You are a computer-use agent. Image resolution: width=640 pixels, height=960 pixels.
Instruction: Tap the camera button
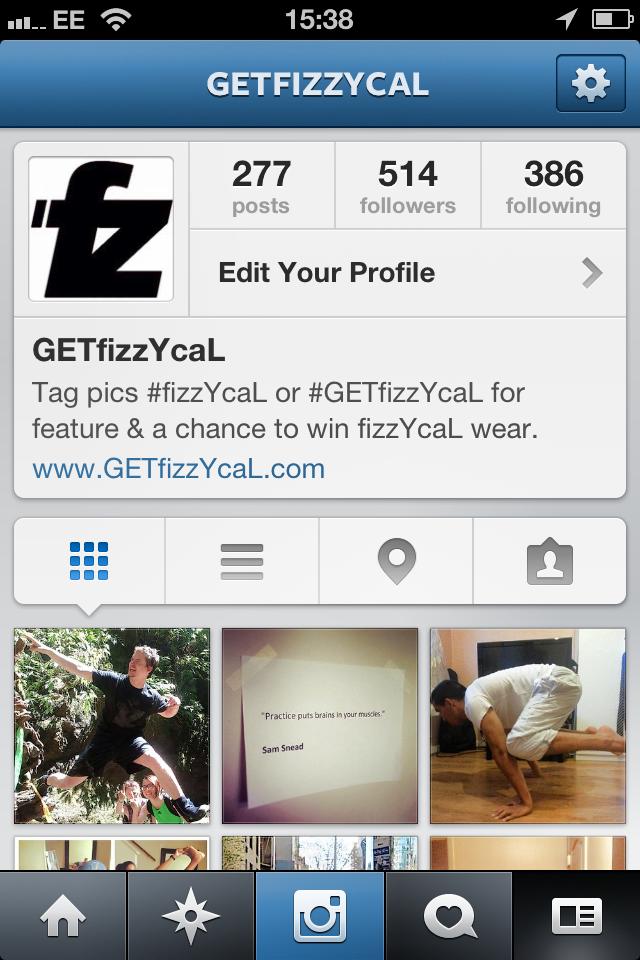point(320,916)
